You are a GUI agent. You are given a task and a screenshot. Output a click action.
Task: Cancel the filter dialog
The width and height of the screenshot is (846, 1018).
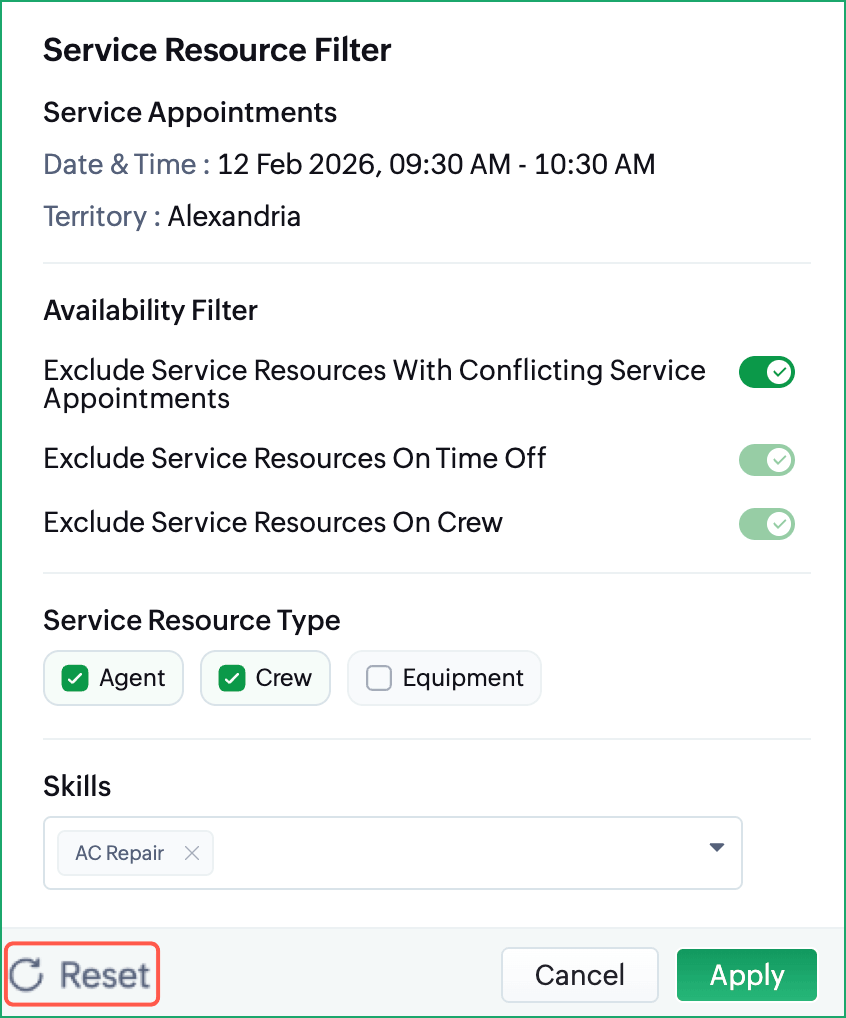[579, 975]
